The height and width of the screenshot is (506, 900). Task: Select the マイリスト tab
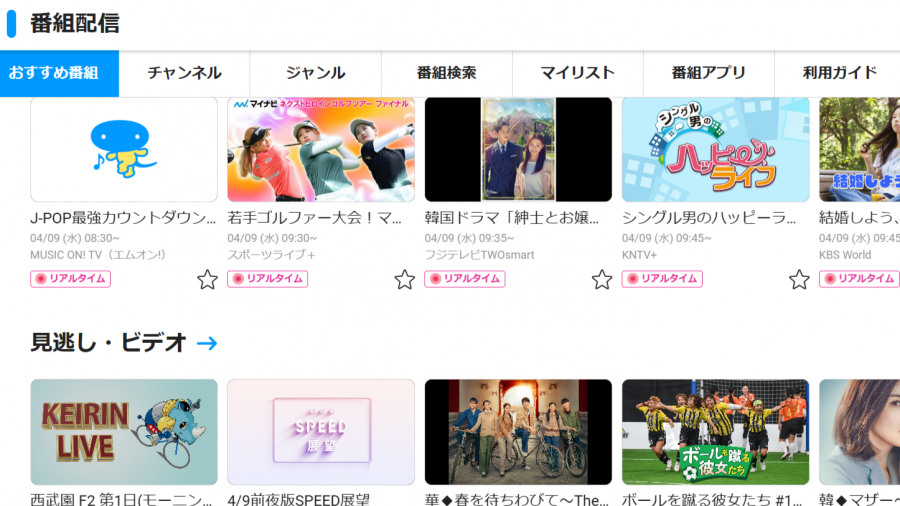pos(577,73)
